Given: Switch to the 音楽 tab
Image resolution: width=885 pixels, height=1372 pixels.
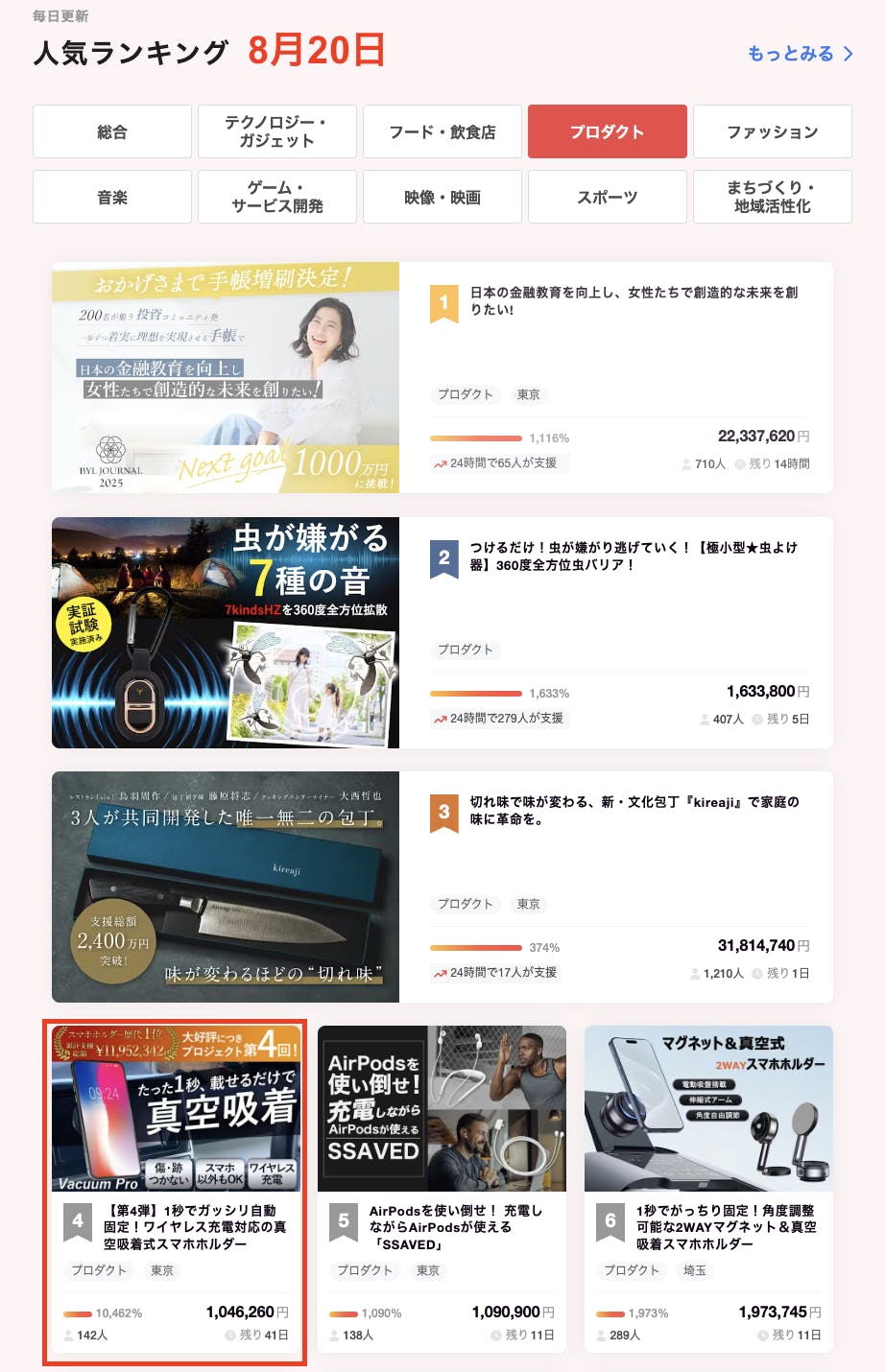Looking at the screenshot, I should 112,197.
